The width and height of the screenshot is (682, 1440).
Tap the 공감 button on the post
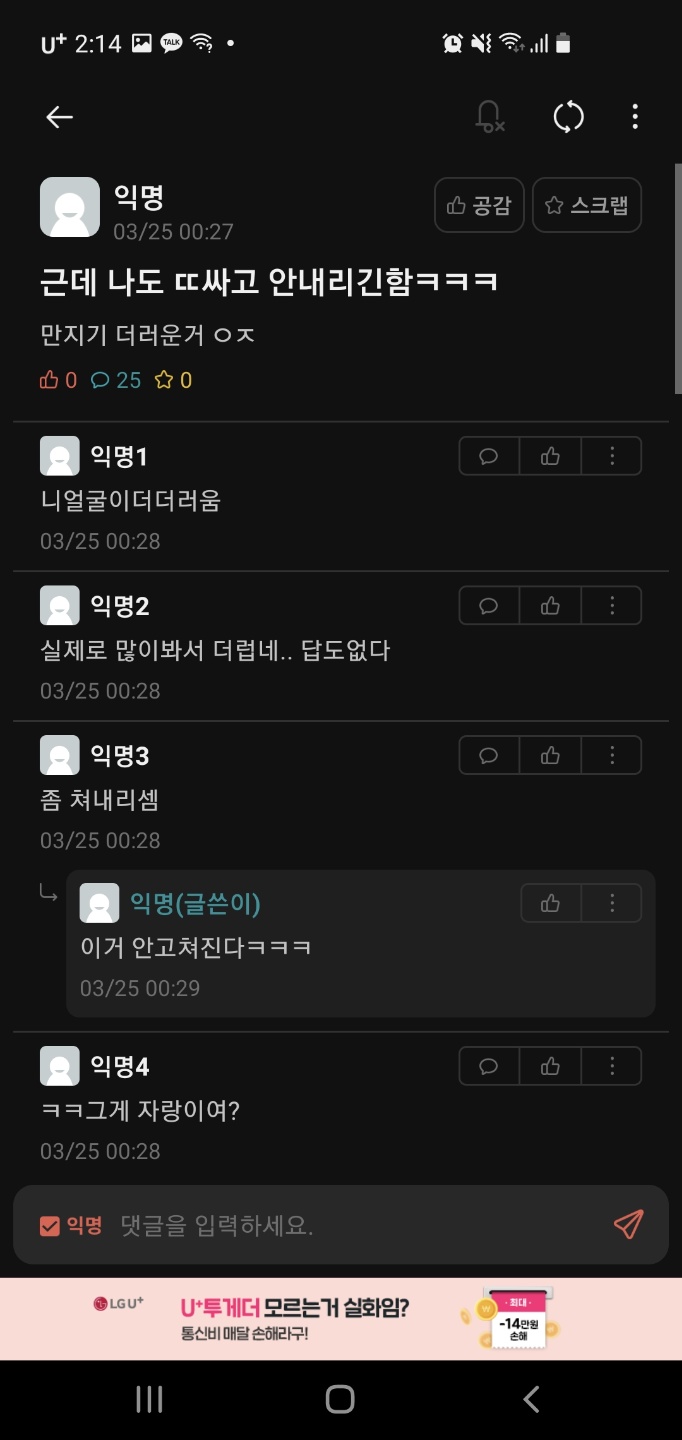point(479,205)
